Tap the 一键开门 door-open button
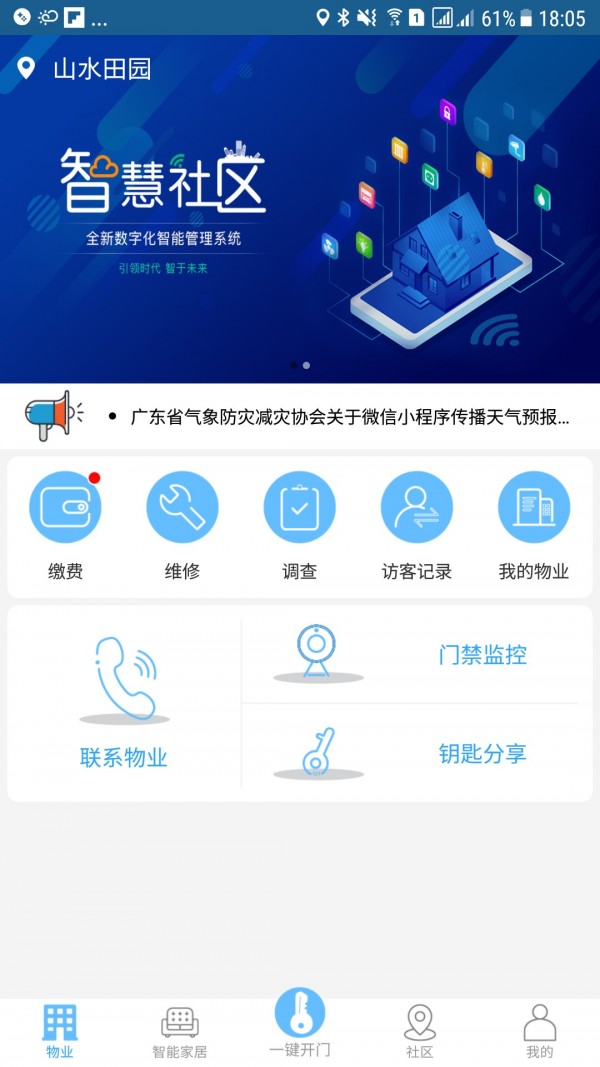Viewport: 600px width, 1067px height. click(x=300, y=1022)
